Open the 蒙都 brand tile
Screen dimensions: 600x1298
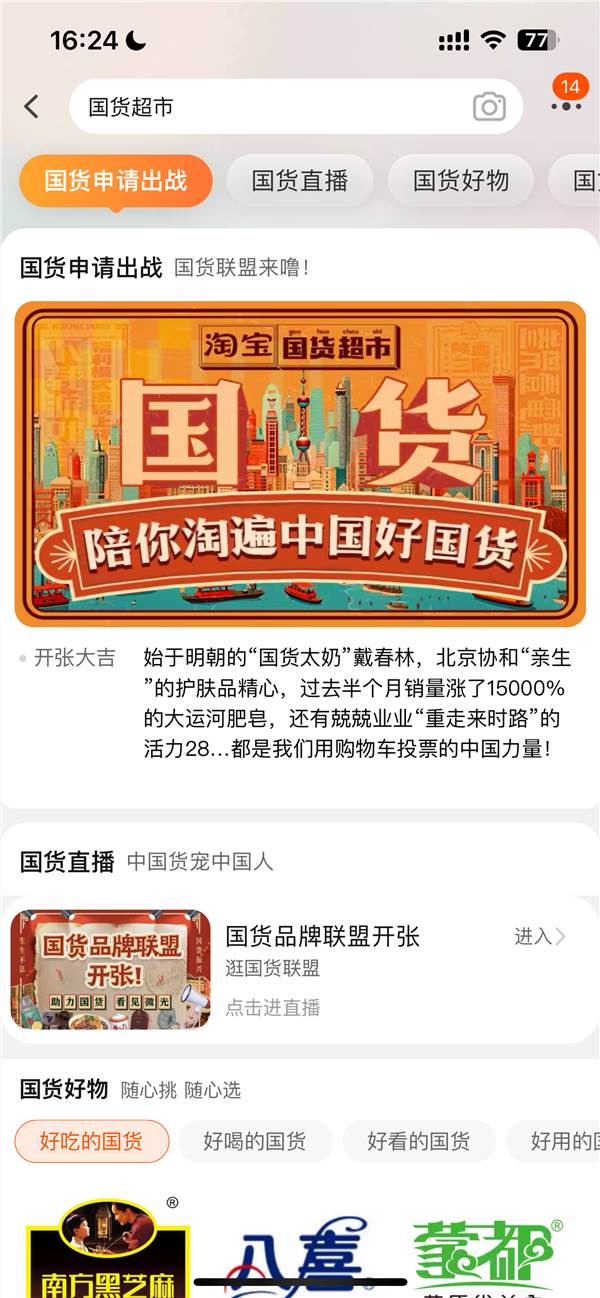483,1250
